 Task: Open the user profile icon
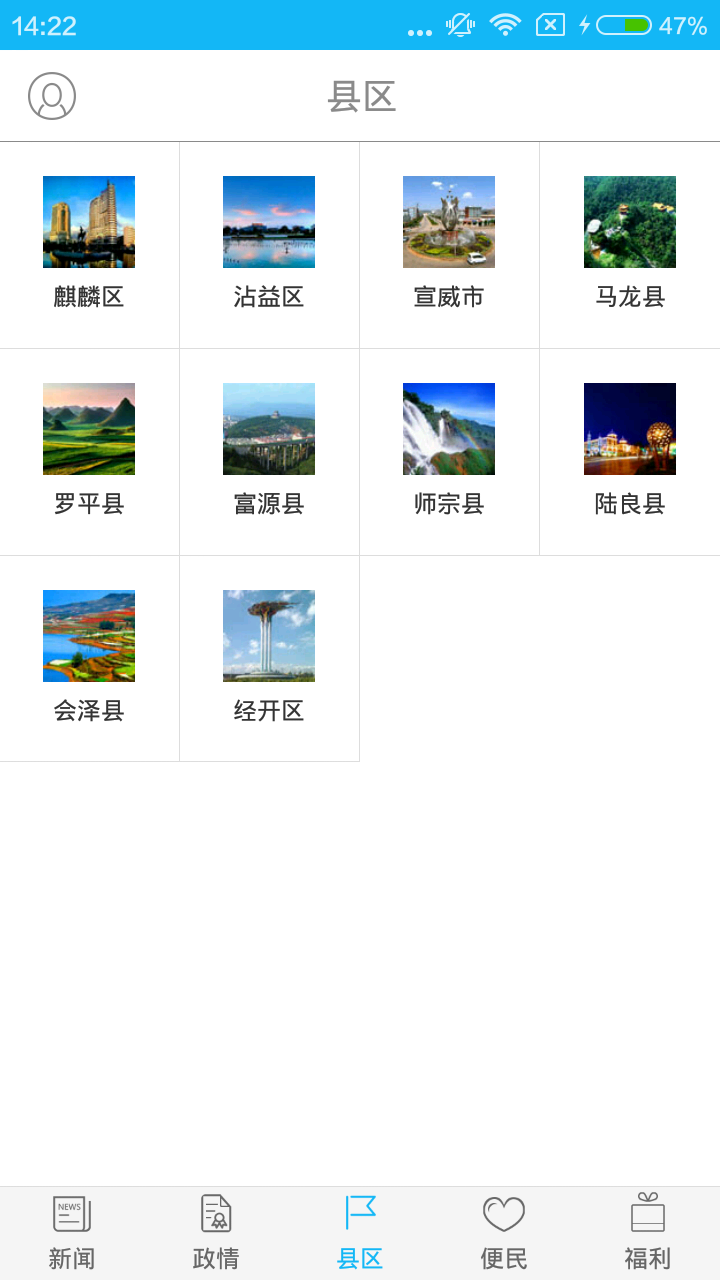[52, 96]
